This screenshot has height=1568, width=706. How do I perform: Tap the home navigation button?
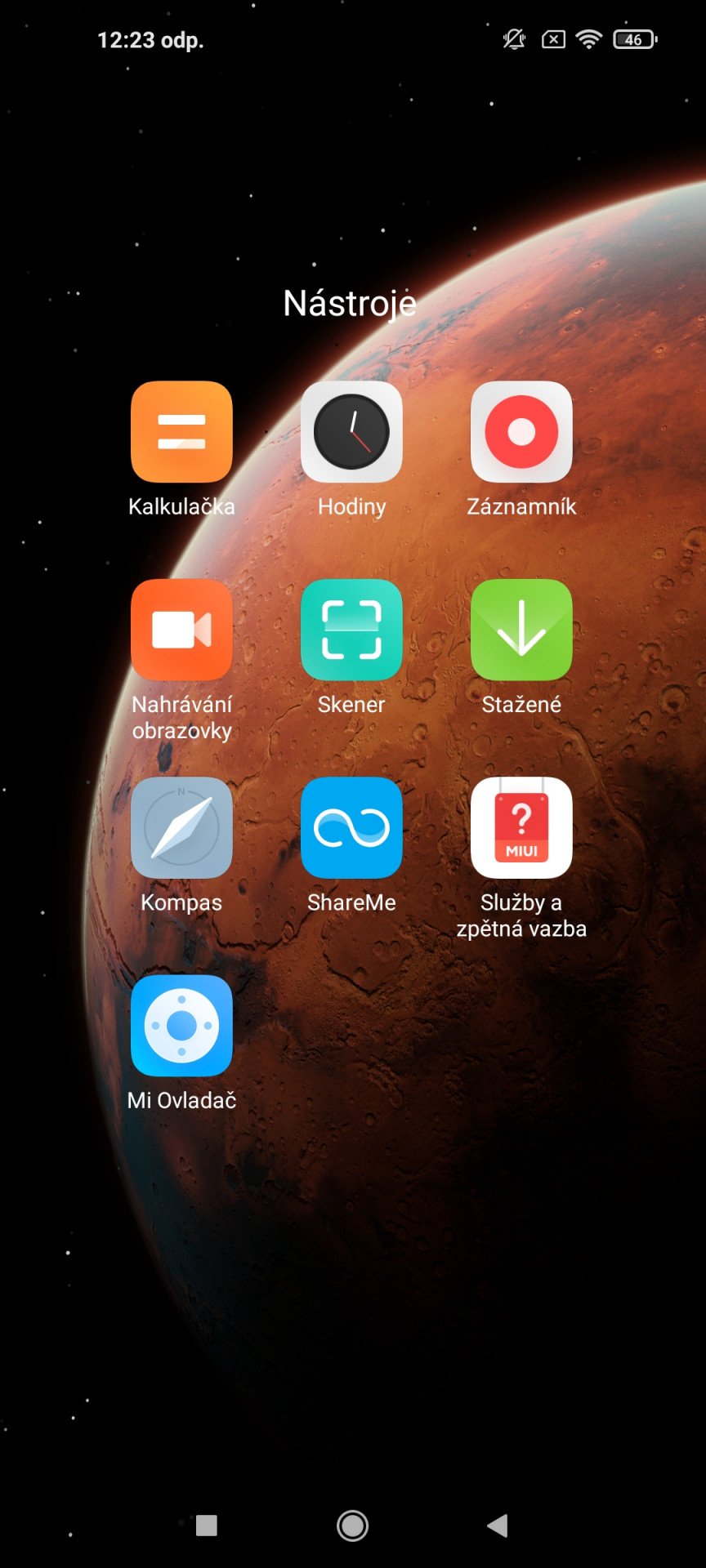(352, 1525)
